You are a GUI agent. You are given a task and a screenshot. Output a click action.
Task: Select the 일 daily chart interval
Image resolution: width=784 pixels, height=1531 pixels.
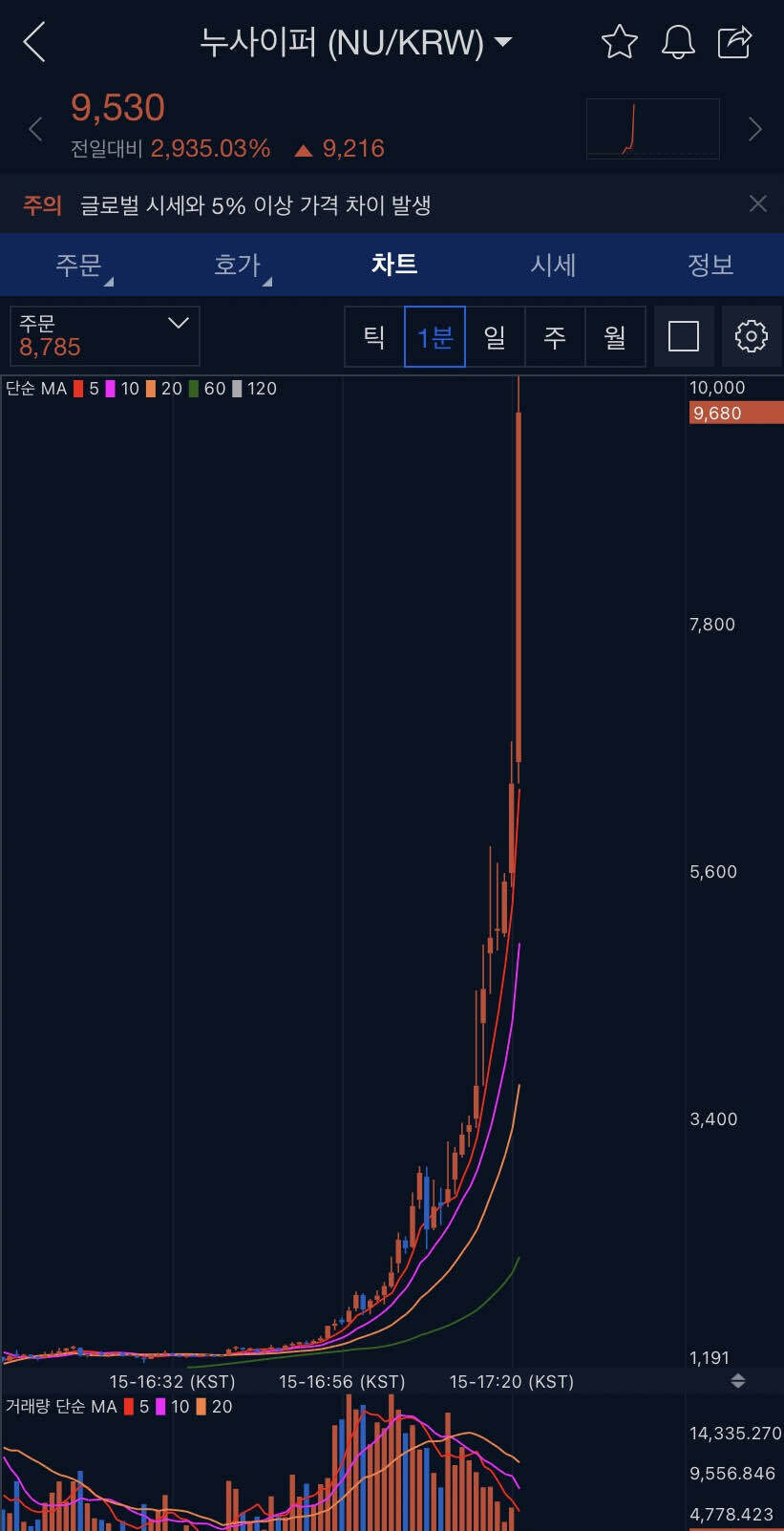click(495, 336)
